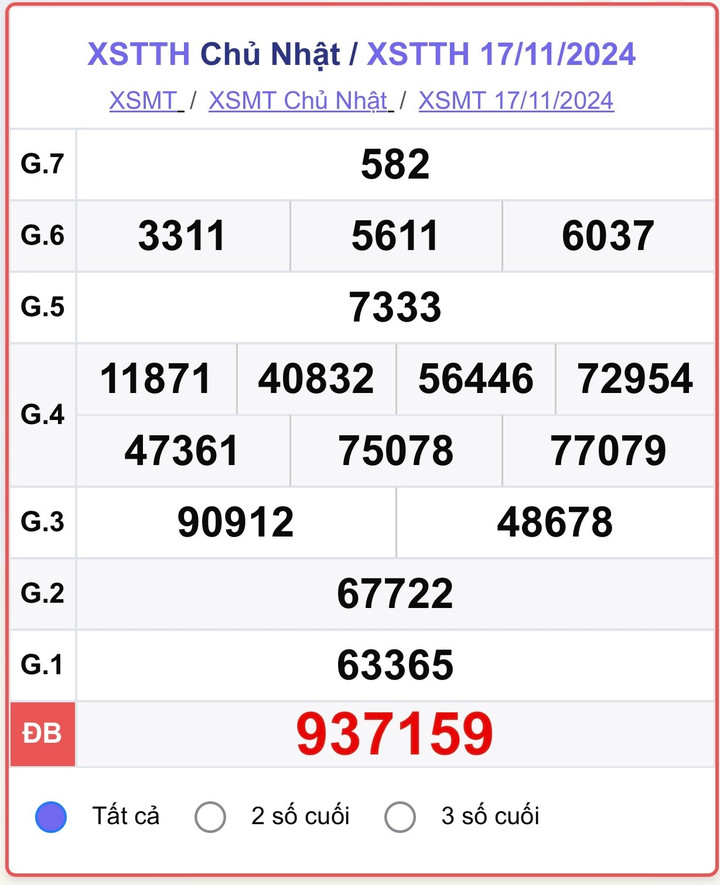
Task: Open the XSMT link
Action: tap(134, 100)
